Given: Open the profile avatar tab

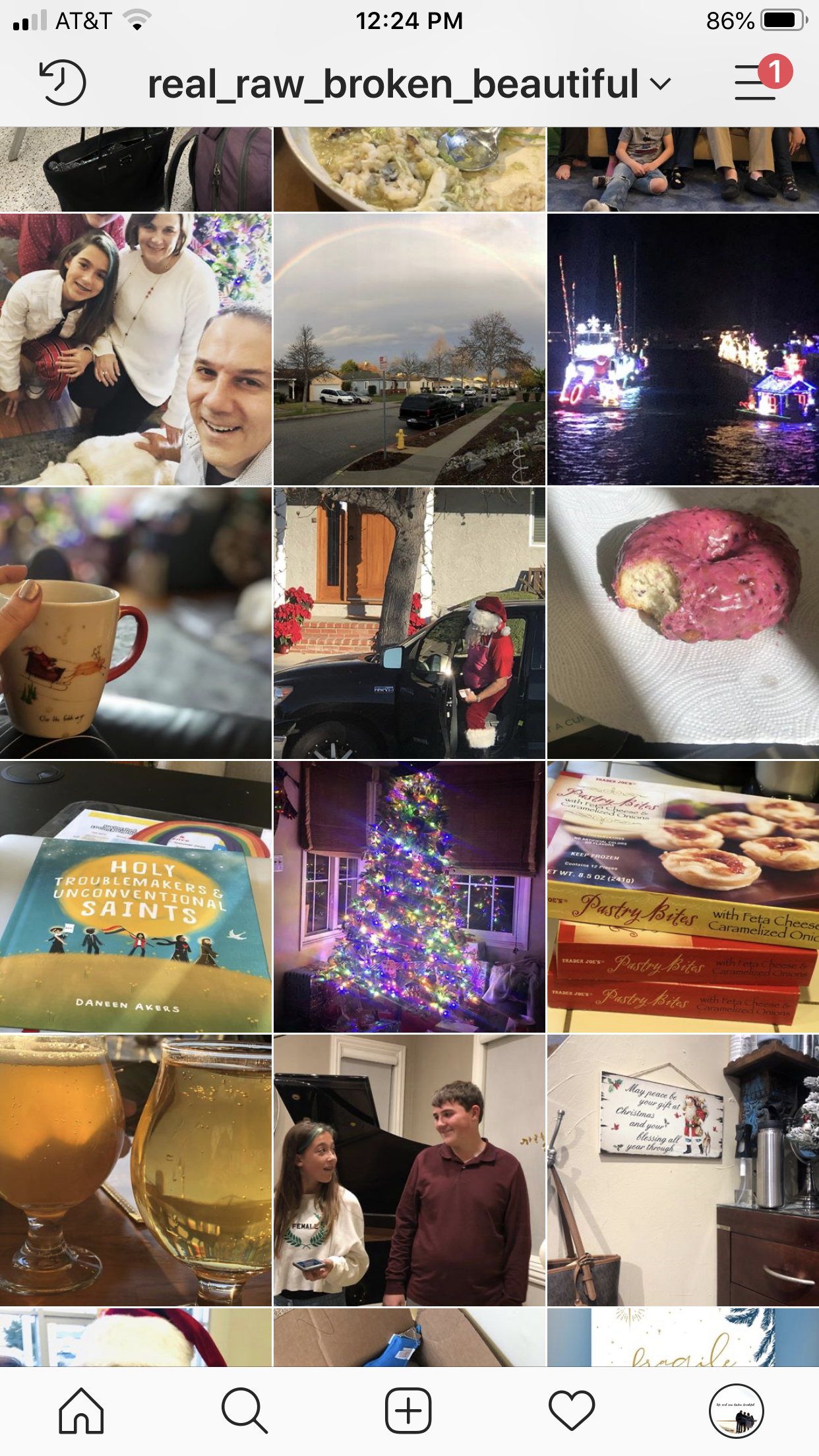Looking at the screenshot, I should (x=736, y=1410).
